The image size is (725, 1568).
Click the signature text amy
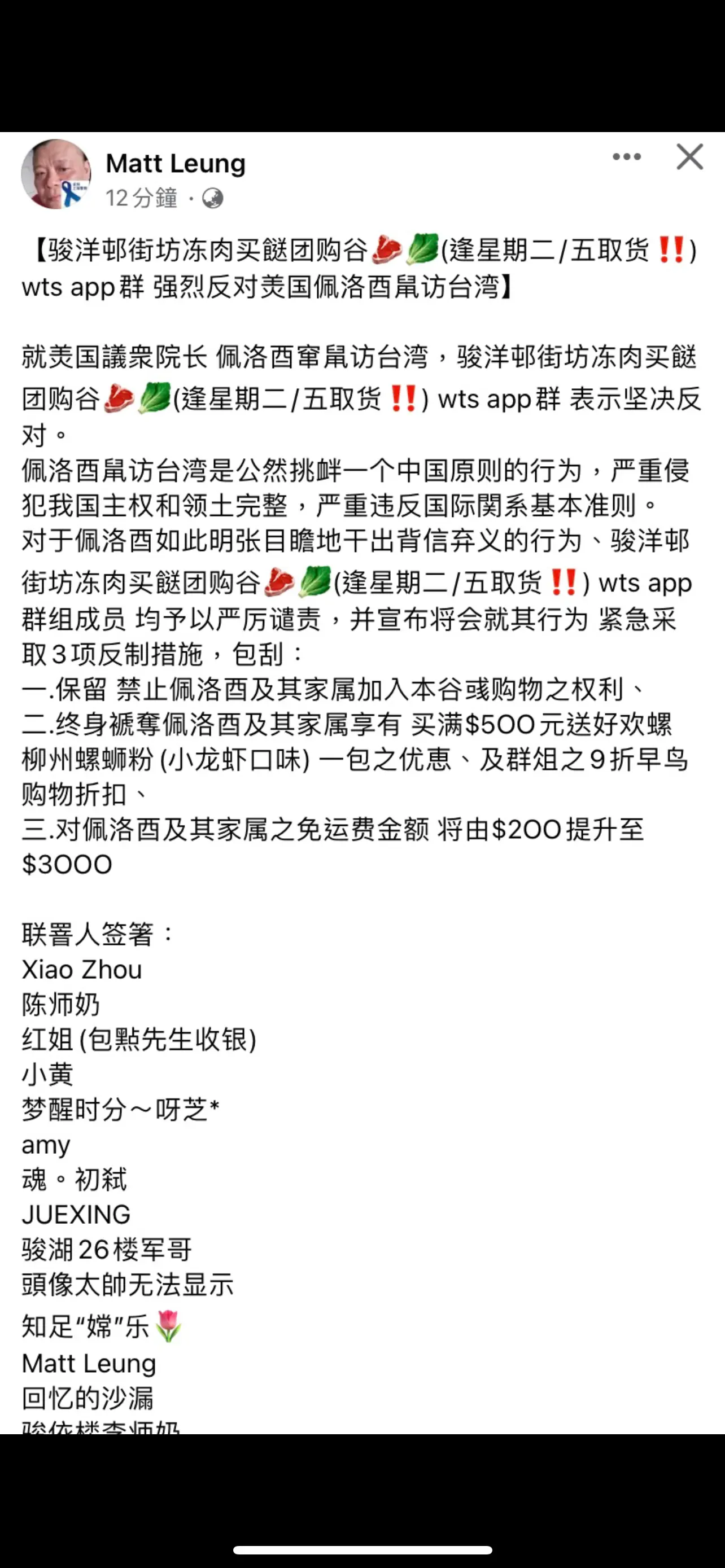[45, 1145]
